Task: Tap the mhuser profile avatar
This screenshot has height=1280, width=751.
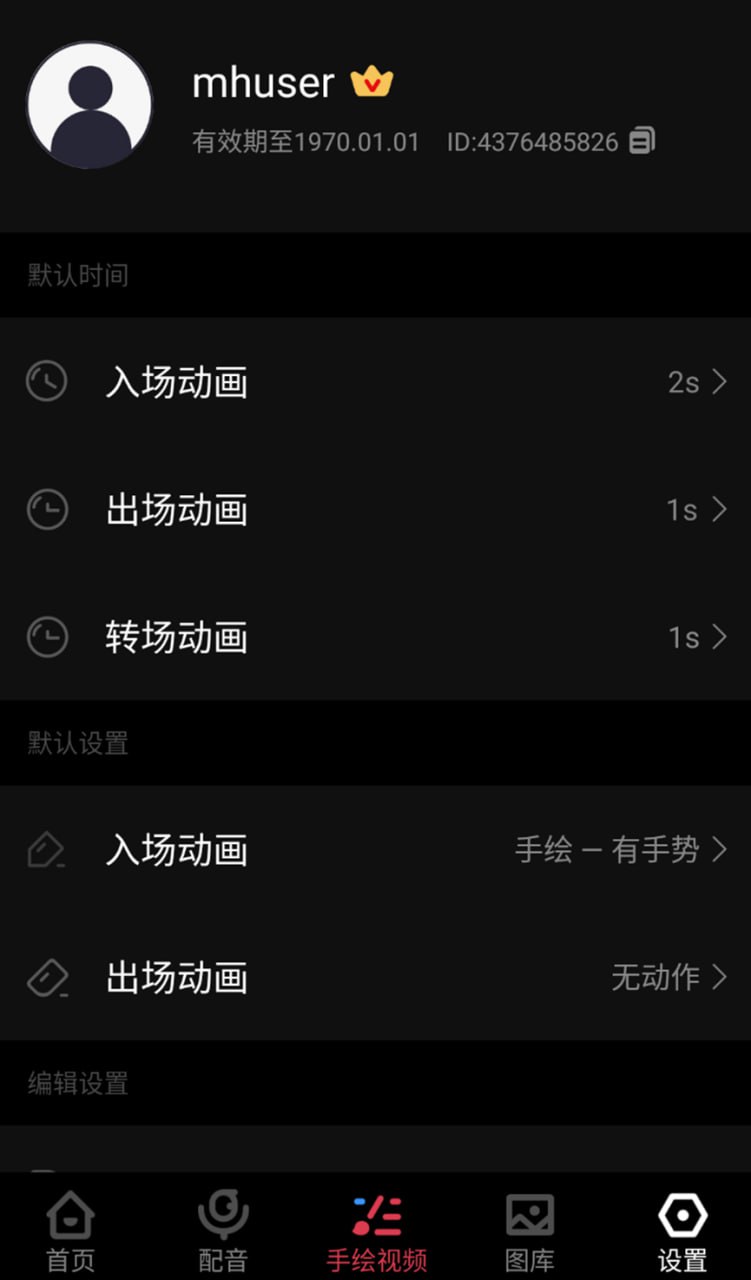Action: [89, 103]
